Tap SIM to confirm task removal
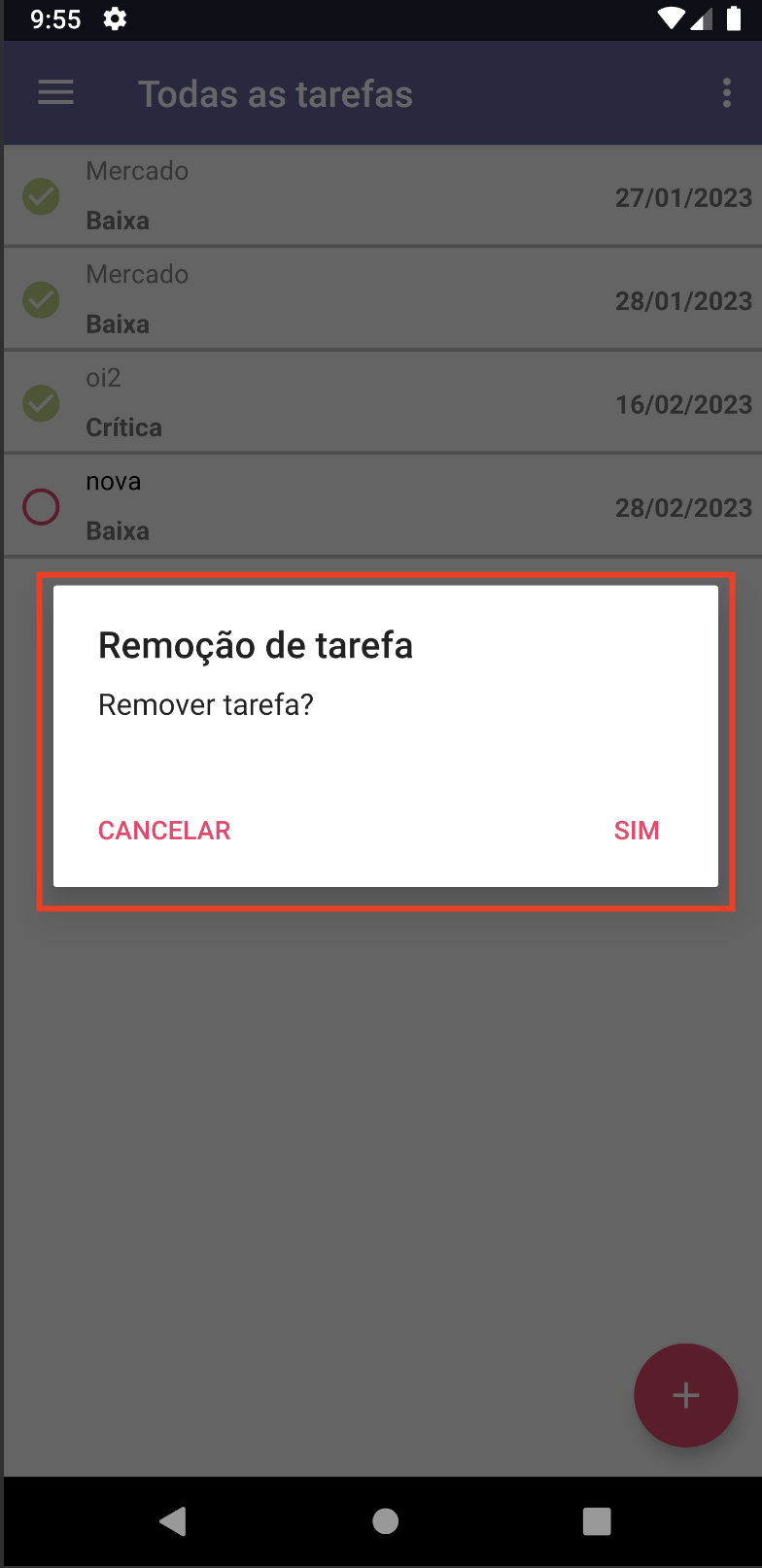This screenshot has width=762, height=1568. click(637, 831)
